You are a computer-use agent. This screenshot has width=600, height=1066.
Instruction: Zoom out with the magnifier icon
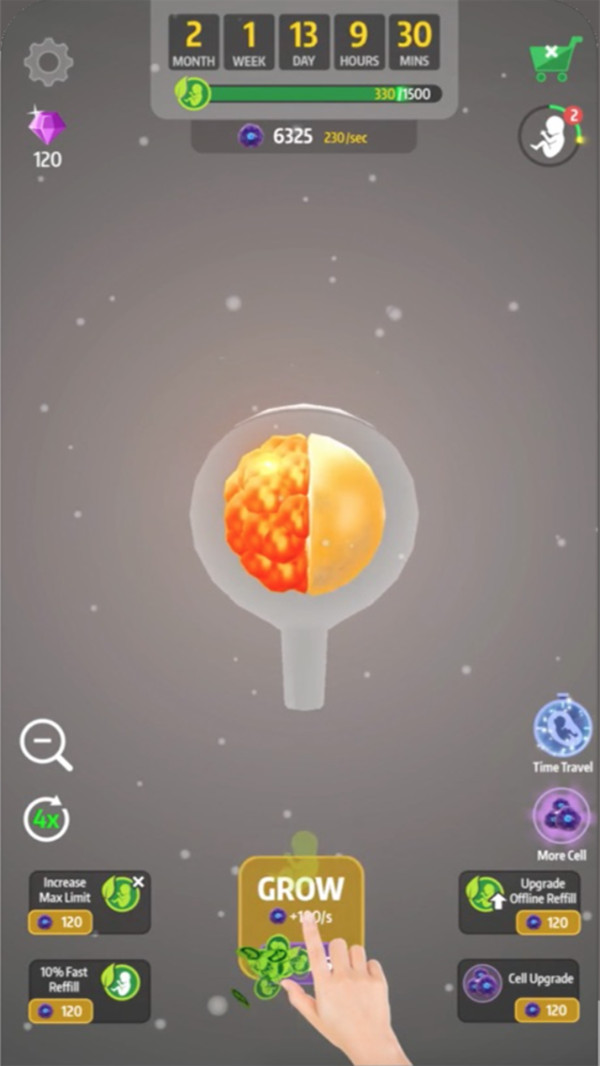pyautogui.click(x=46, y=745)
